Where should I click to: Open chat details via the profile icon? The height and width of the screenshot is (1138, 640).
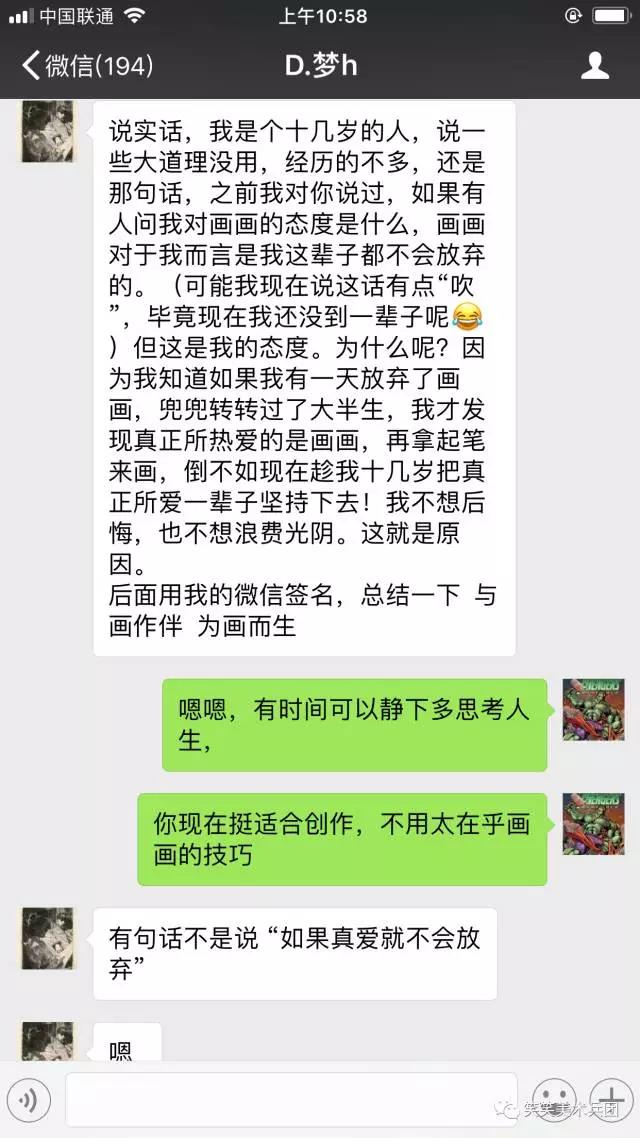tap(595, 66)
